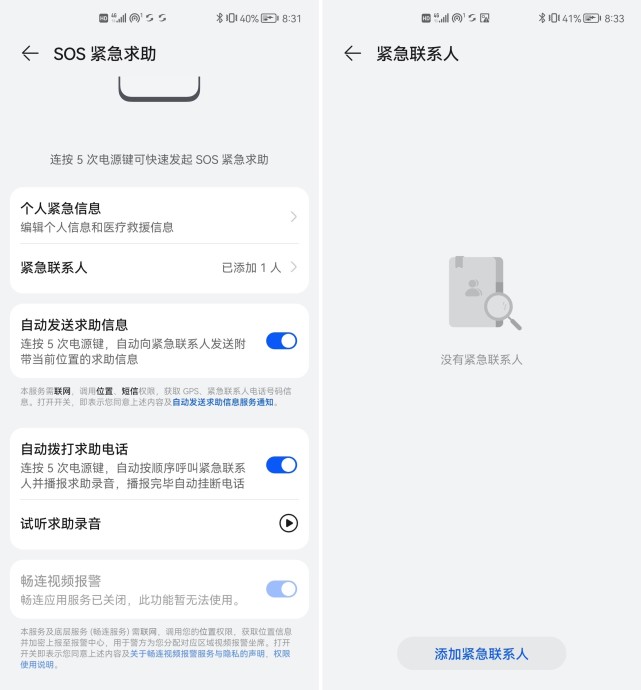Go back from 紧急联系人 page
641x690 pixels.
[x=352, y=54]
